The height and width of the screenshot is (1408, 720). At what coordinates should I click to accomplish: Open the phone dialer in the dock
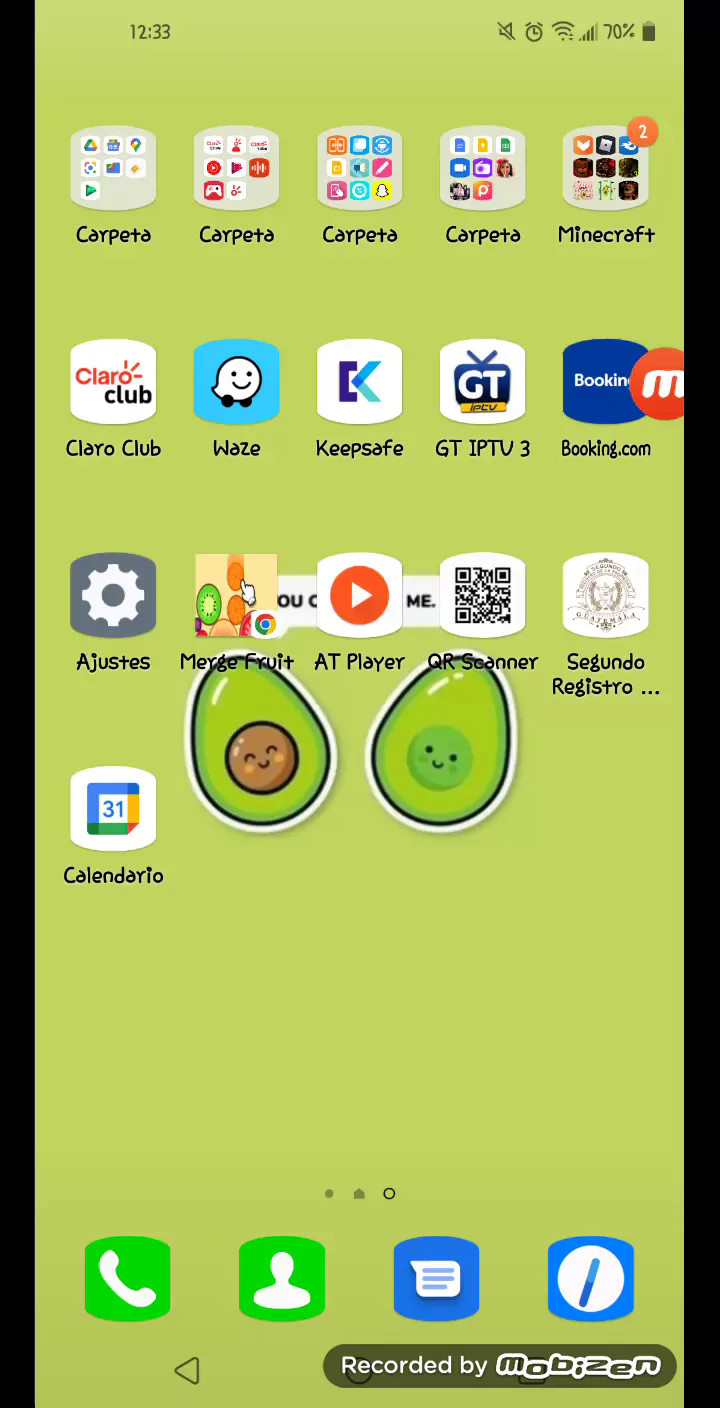tap(128, 1279)
